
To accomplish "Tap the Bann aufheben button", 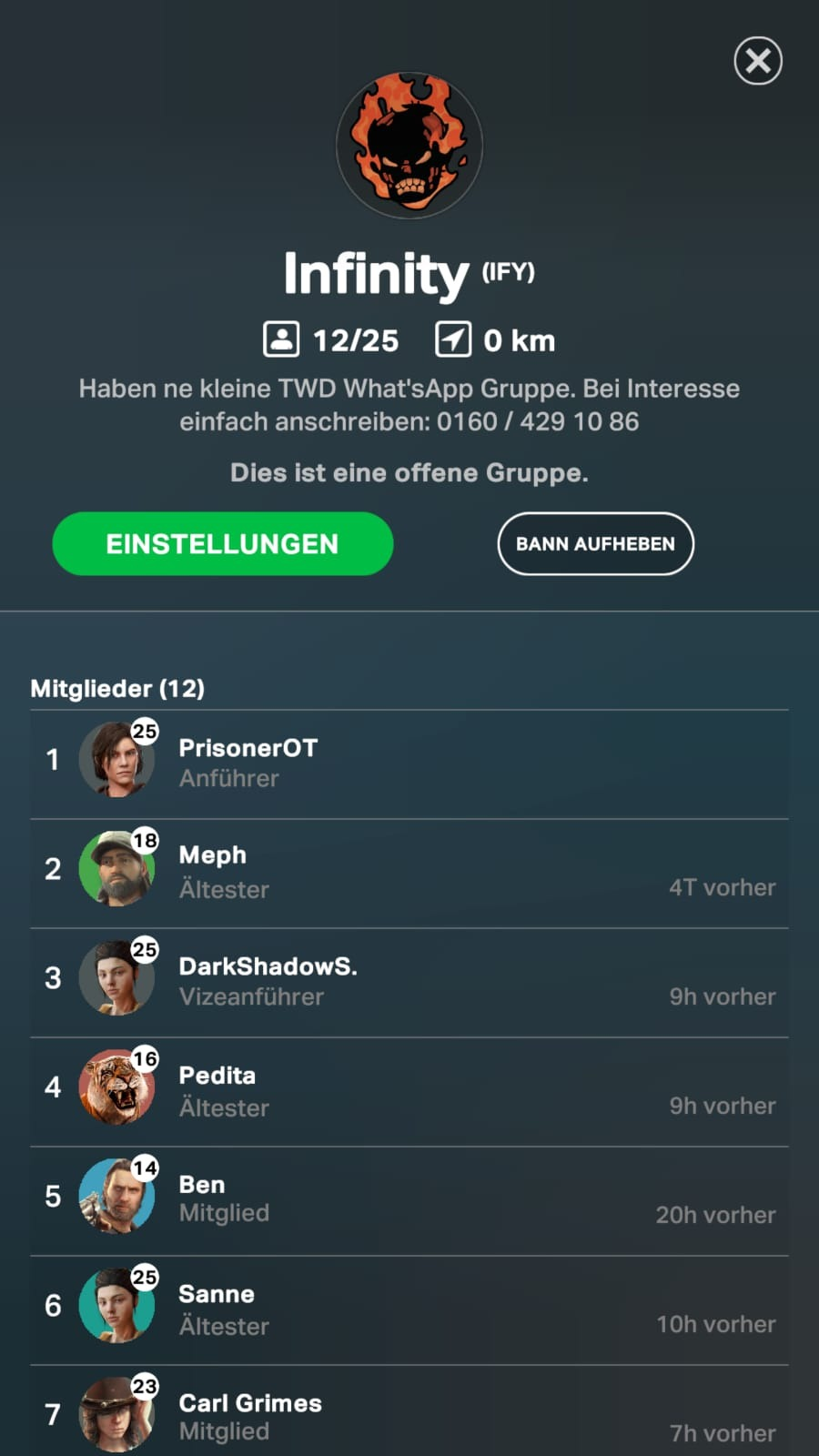I will (x=595, y=543).
